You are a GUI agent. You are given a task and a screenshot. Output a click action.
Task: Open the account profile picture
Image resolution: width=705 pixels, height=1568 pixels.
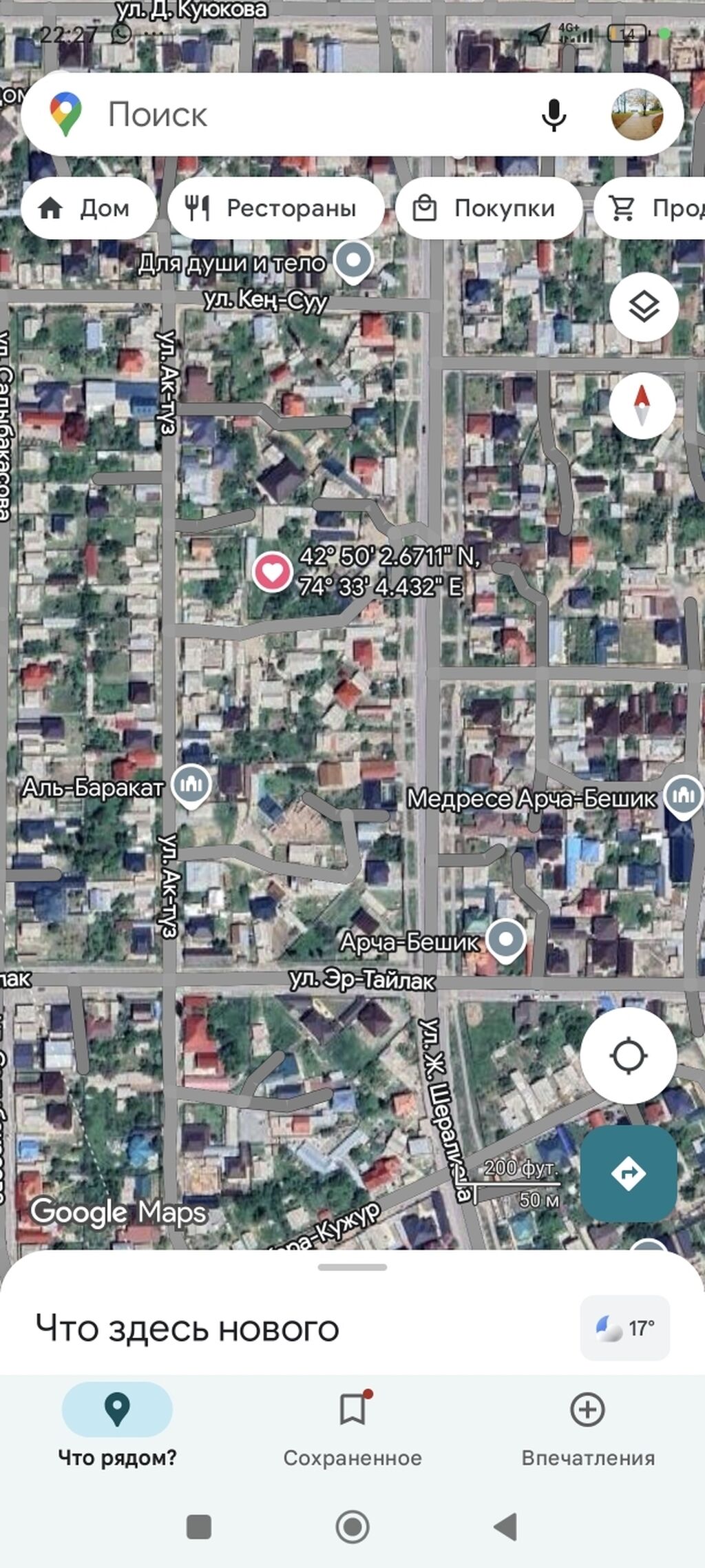637,114
